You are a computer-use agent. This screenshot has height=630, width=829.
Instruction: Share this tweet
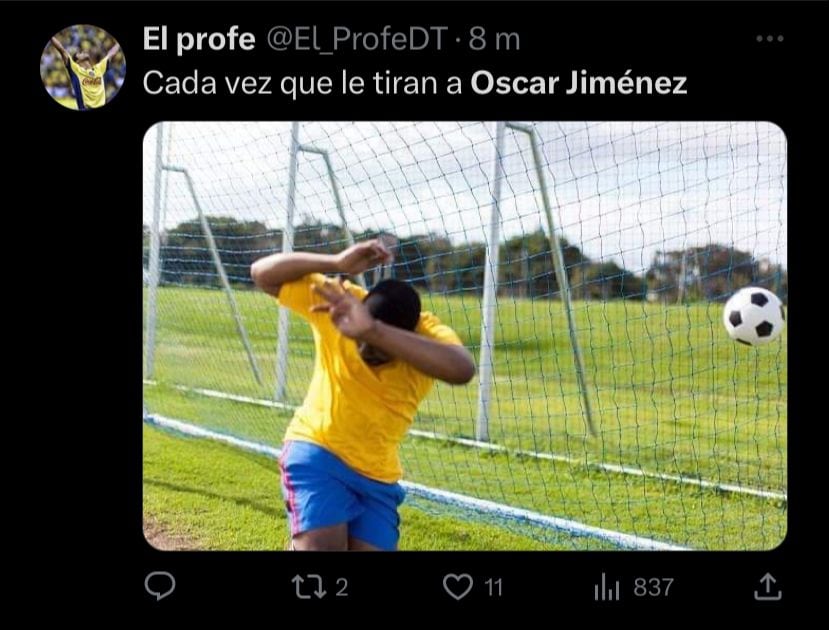[x=766, y=587]
